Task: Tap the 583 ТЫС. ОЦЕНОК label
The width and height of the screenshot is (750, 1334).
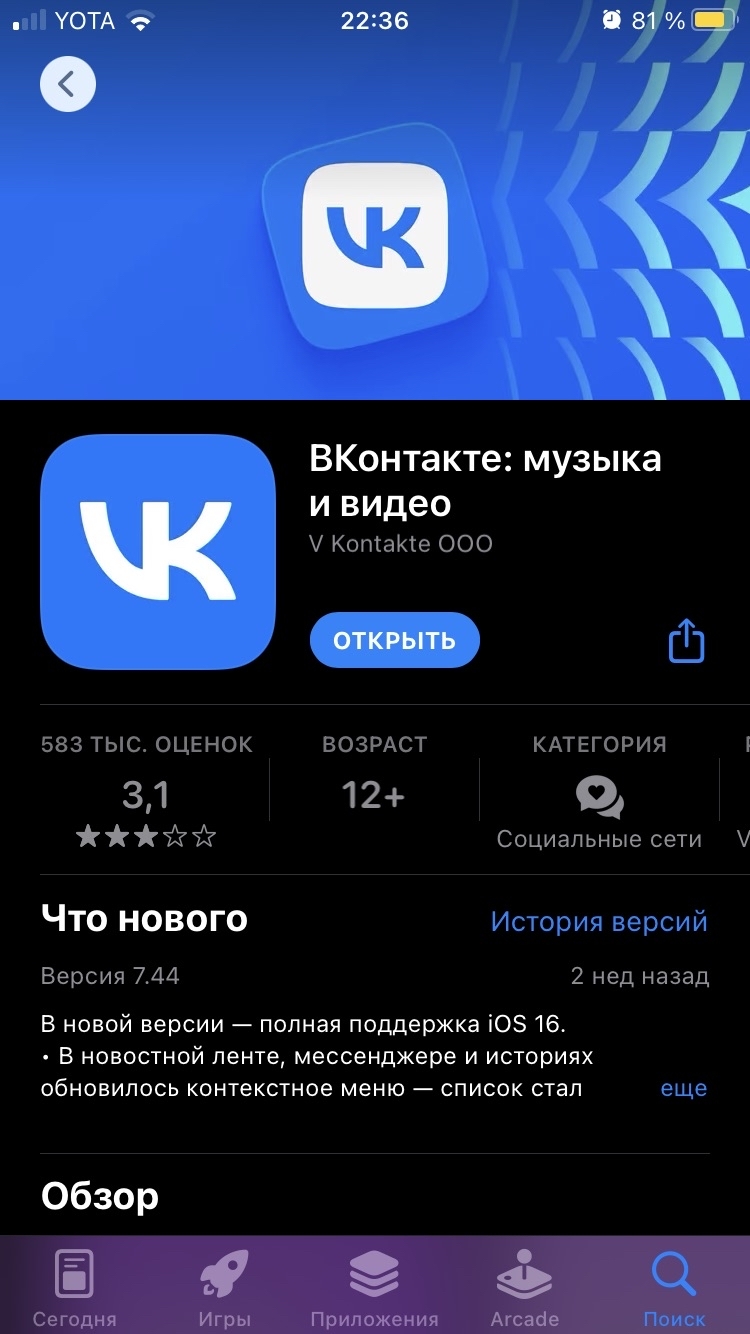Action: (146, 744)
